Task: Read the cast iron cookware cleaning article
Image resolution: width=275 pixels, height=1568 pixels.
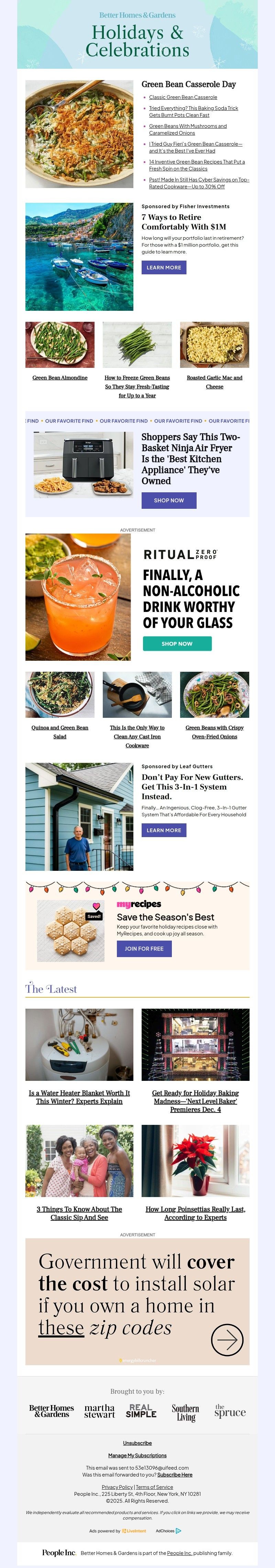Action: coord(137,736)
